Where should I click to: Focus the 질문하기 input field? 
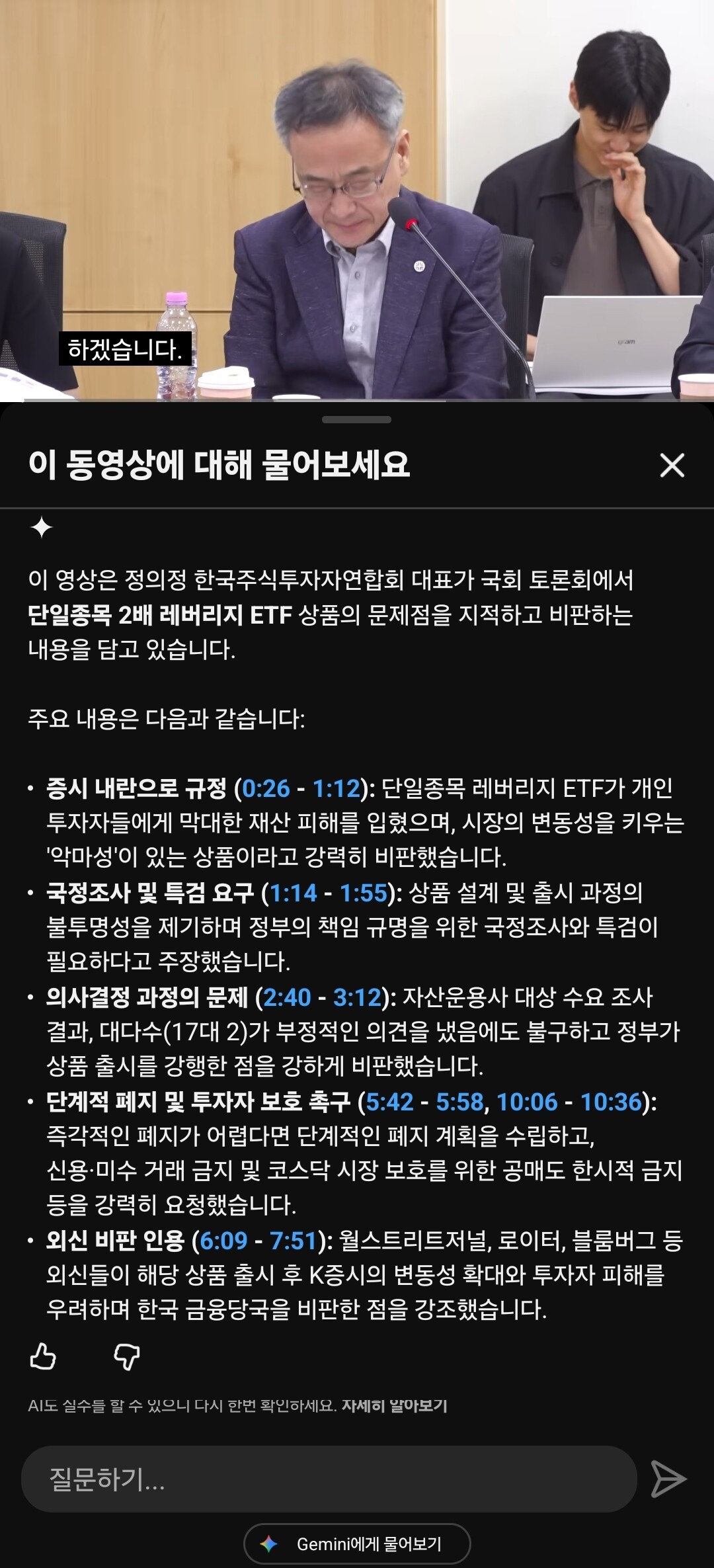329,1479
